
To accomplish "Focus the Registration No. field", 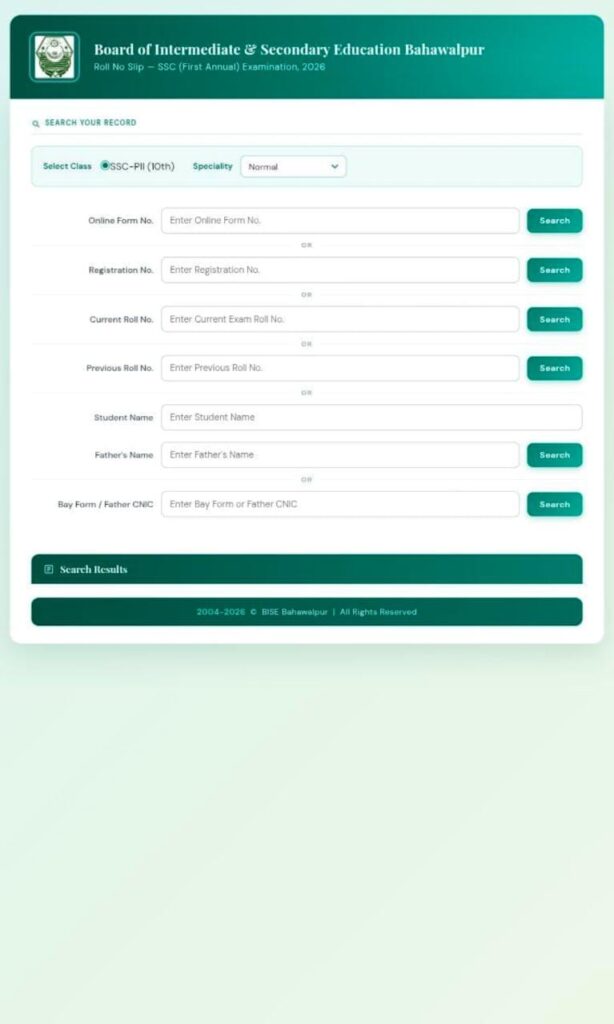I will 340,270.
